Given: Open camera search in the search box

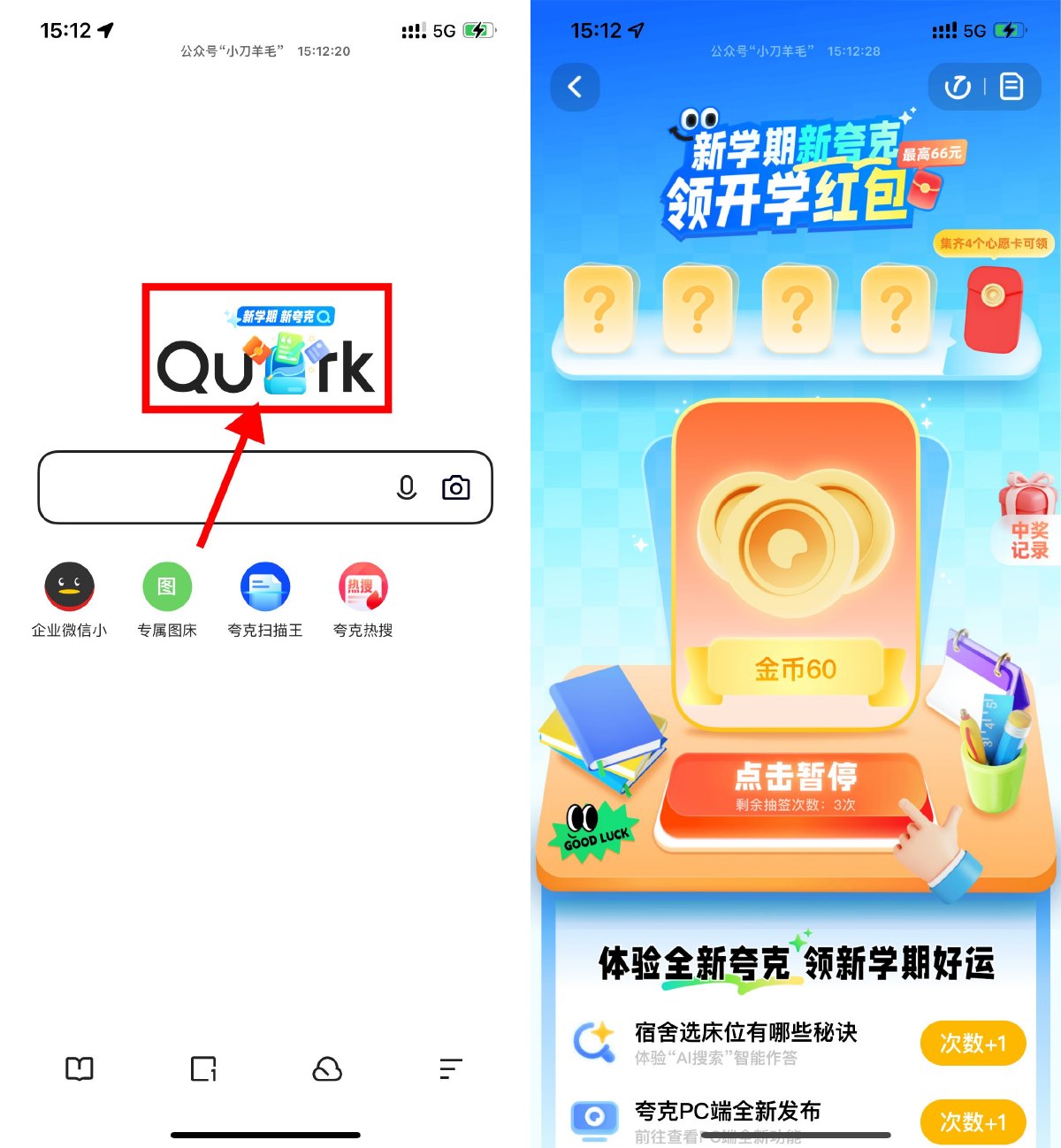Looking at the screenshot, I should coord(455,487).
